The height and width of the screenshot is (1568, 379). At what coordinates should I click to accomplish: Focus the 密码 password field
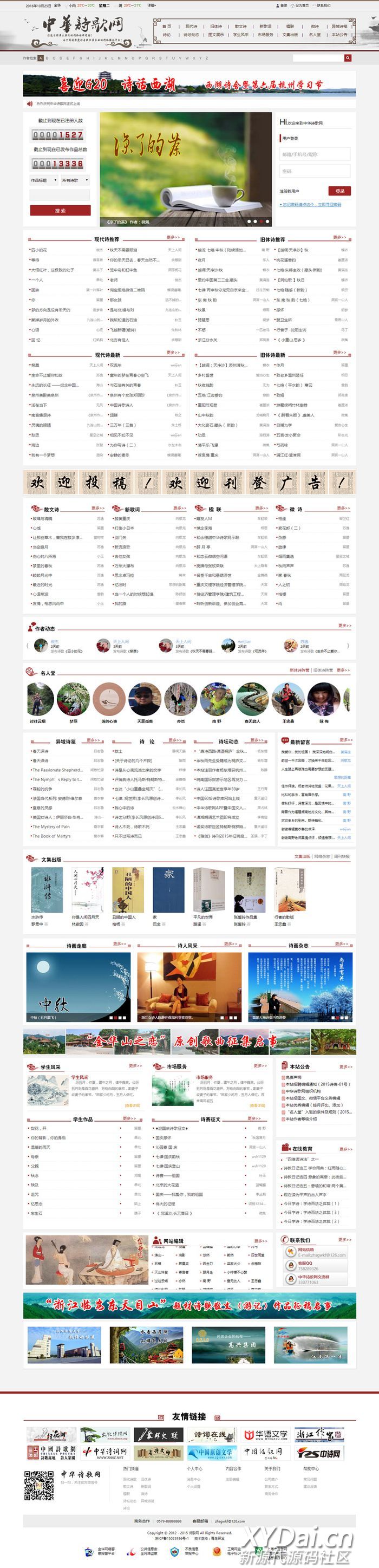(315, 171)
